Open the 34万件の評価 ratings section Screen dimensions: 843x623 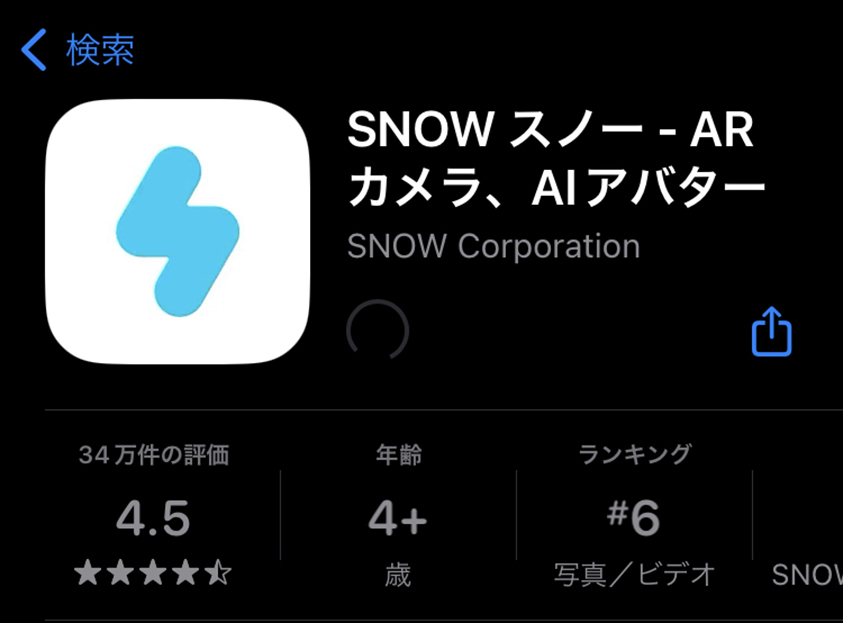point(153,517)
